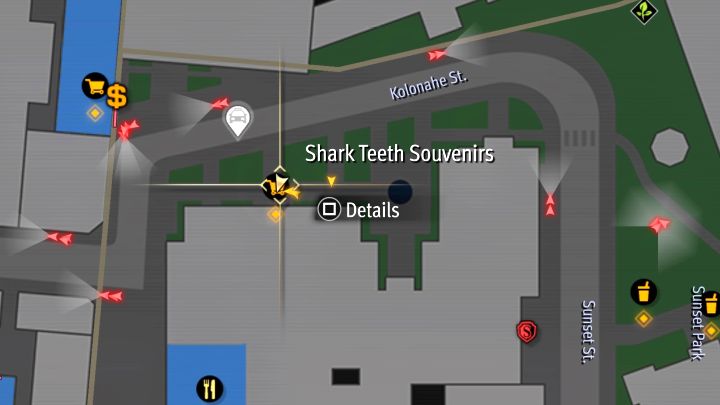The image size is (720, 405).
Task: Select the dollar sign map marker
Action: coord(117,96)
